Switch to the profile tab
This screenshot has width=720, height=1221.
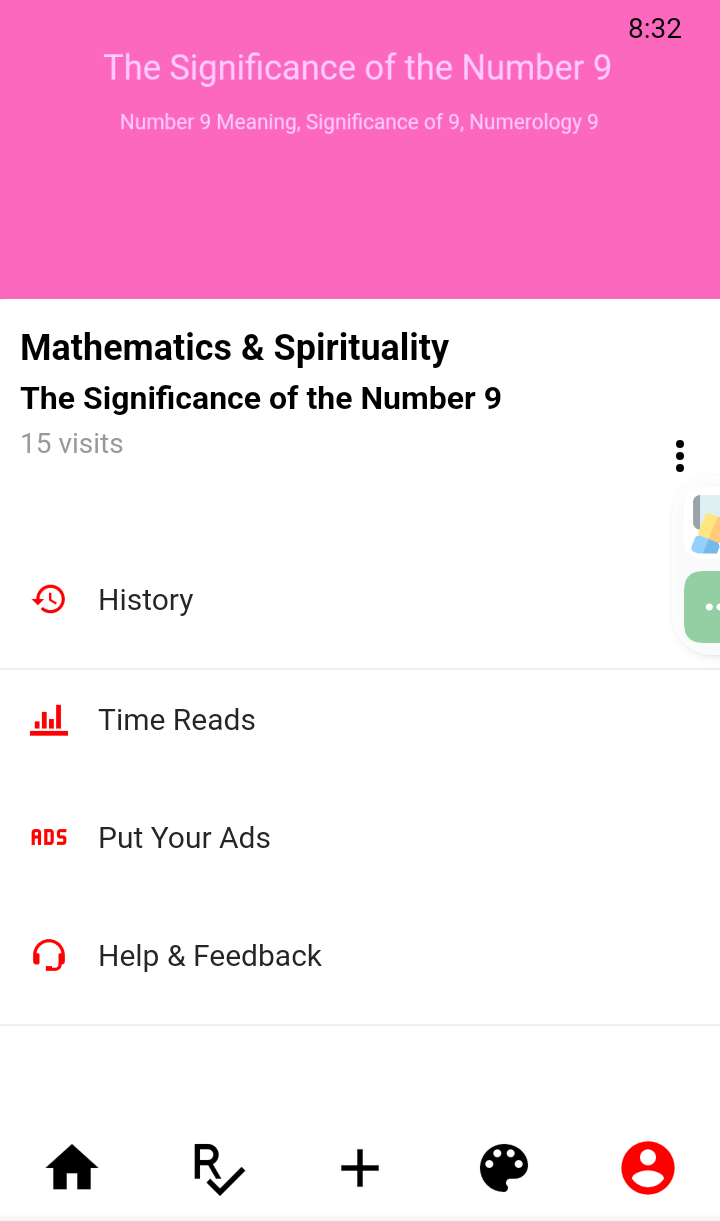tap(648, 1167)
